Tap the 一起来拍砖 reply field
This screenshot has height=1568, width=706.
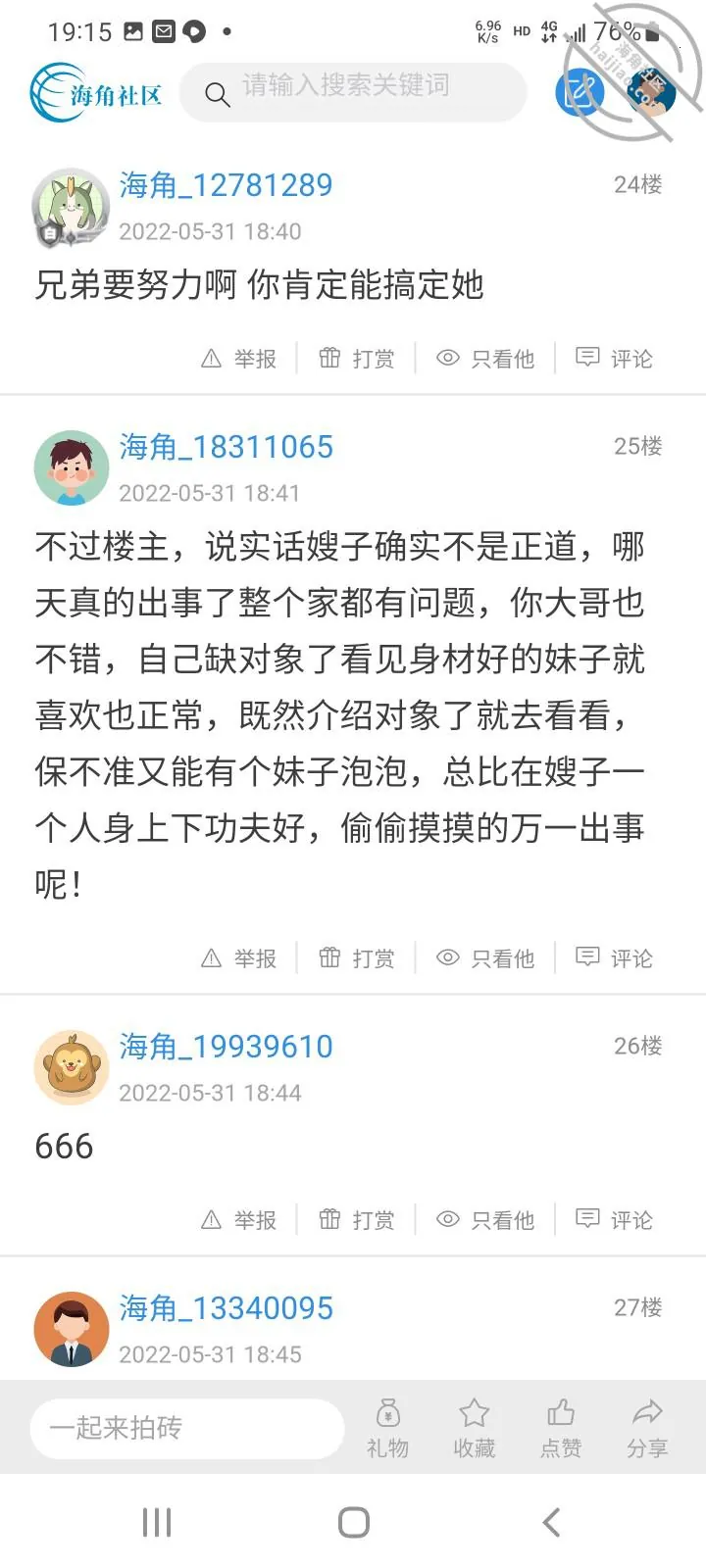pyautogui.click(x=187, y=1428)
